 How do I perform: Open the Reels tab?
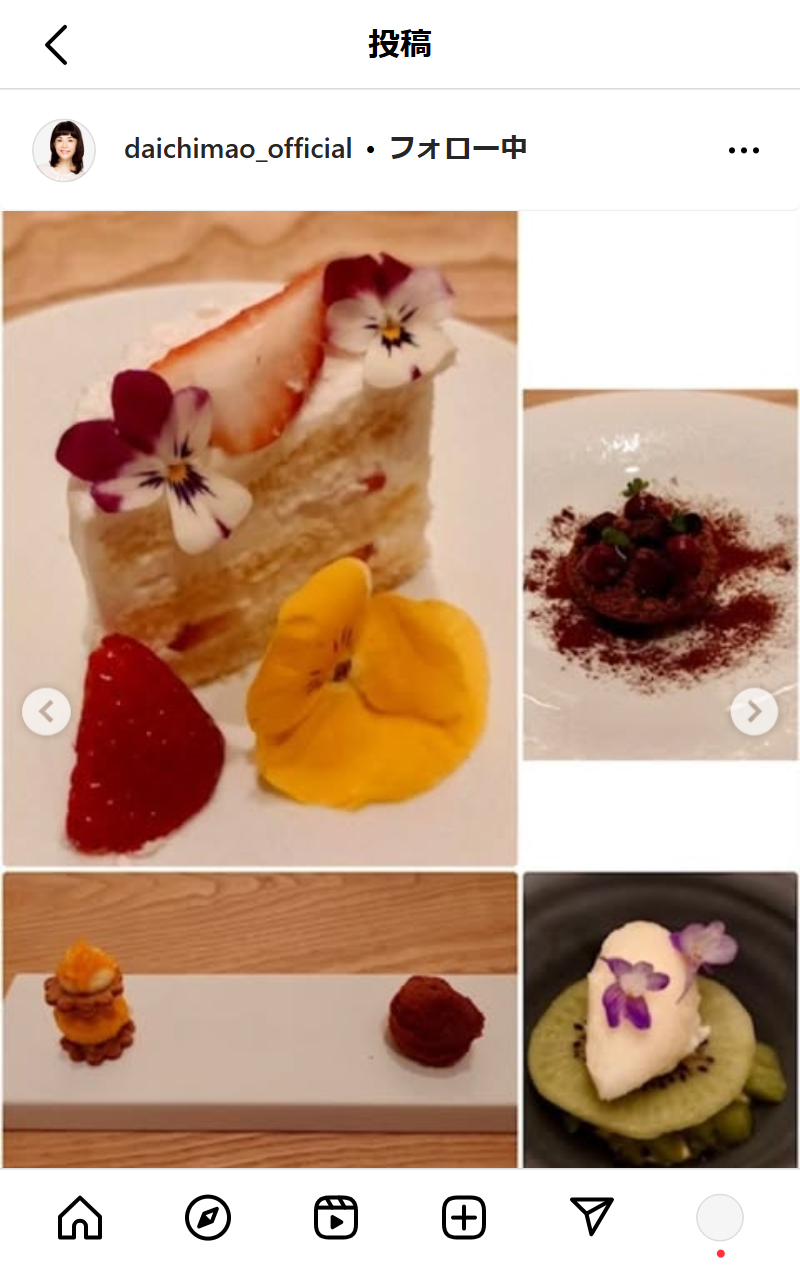[336, 1218]
